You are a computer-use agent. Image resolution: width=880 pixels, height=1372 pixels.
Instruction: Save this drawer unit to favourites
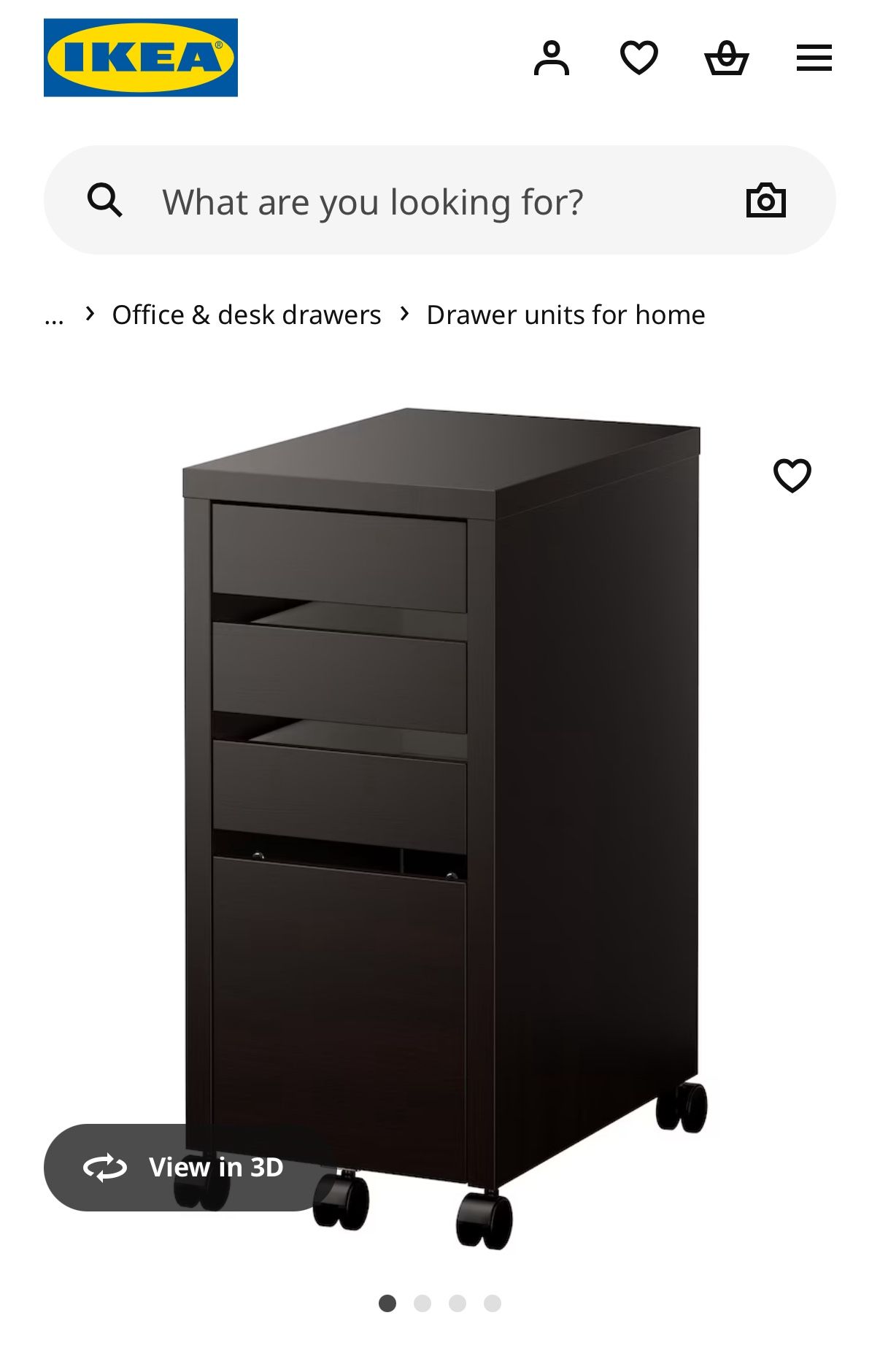click(x=792, y=476)
